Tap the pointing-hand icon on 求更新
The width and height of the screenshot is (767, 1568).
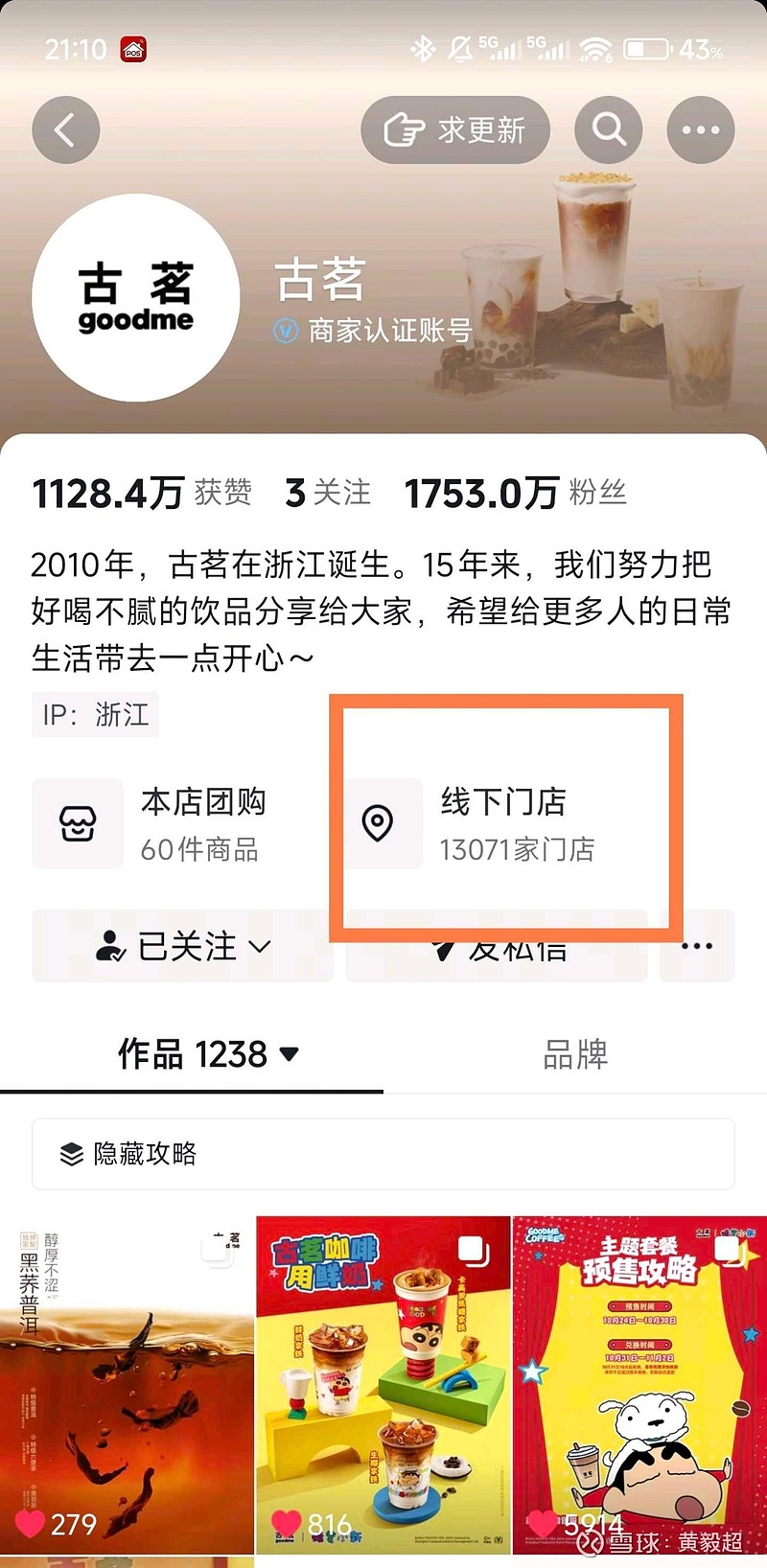407,129
